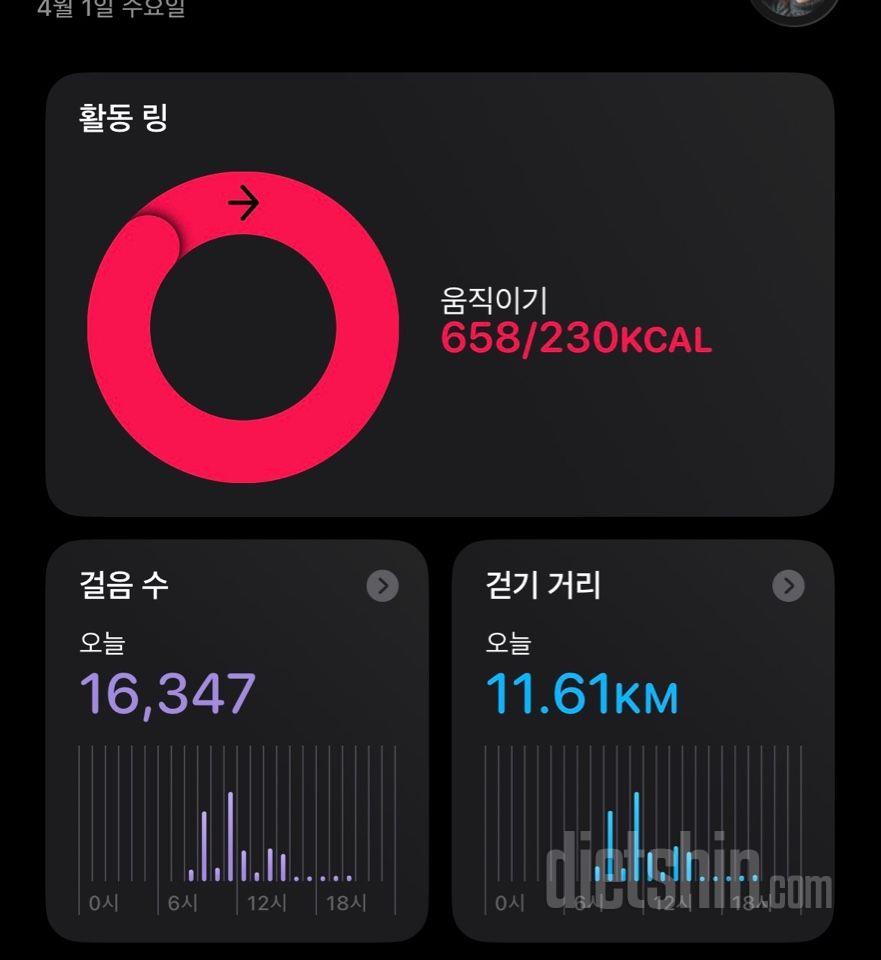The image size is (881, 960).
Task: Open the profile picture in the corner
Action: coord(794,8)
